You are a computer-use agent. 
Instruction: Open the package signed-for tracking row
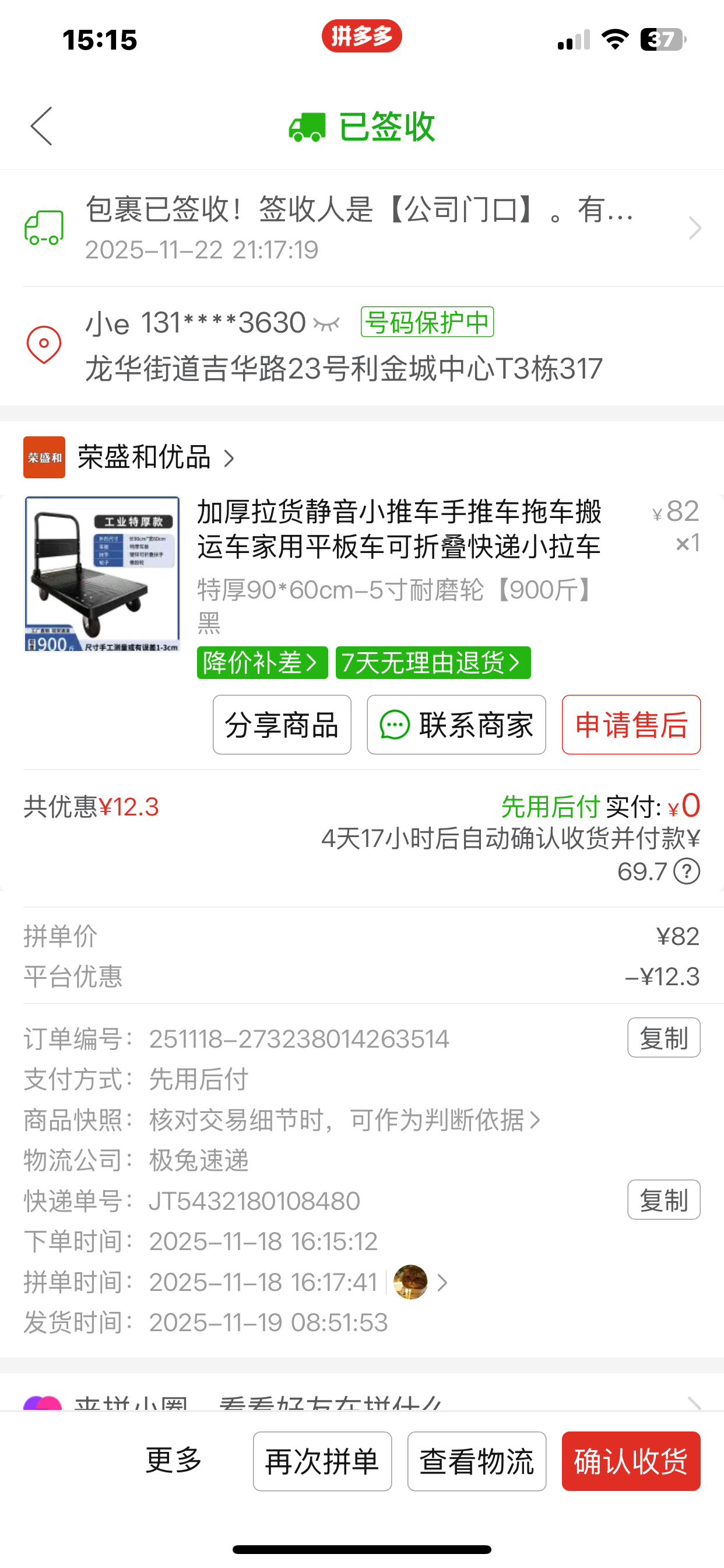[x=361, y=228]
